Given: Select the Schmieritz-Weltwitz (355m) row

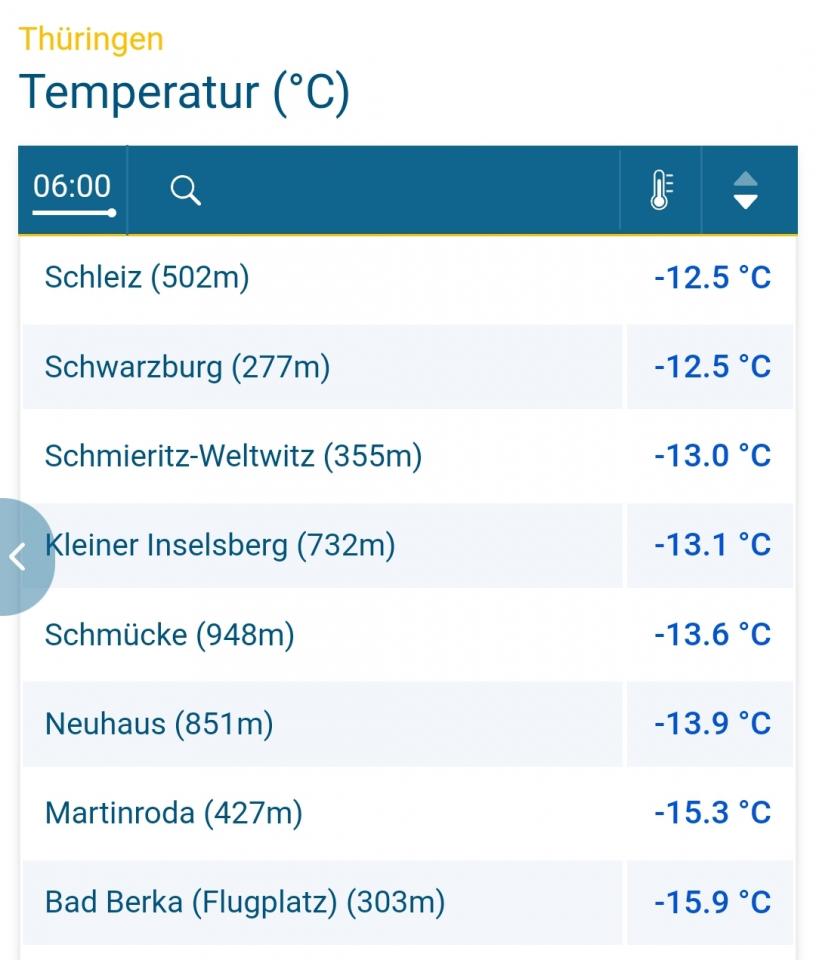Looking at the screenshot, I should (x=233, y=456).
